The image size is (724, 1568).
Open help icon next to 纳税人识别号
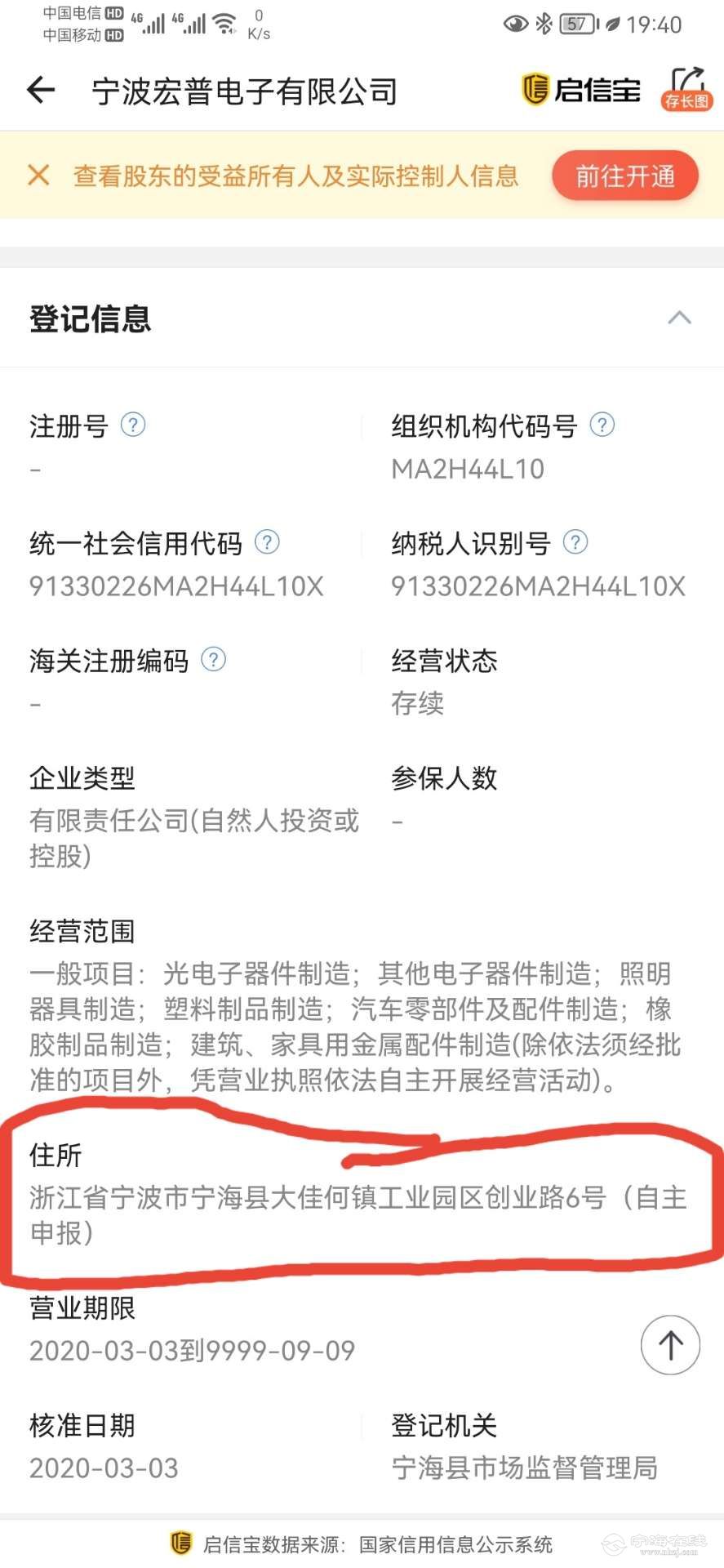point(575,542)
